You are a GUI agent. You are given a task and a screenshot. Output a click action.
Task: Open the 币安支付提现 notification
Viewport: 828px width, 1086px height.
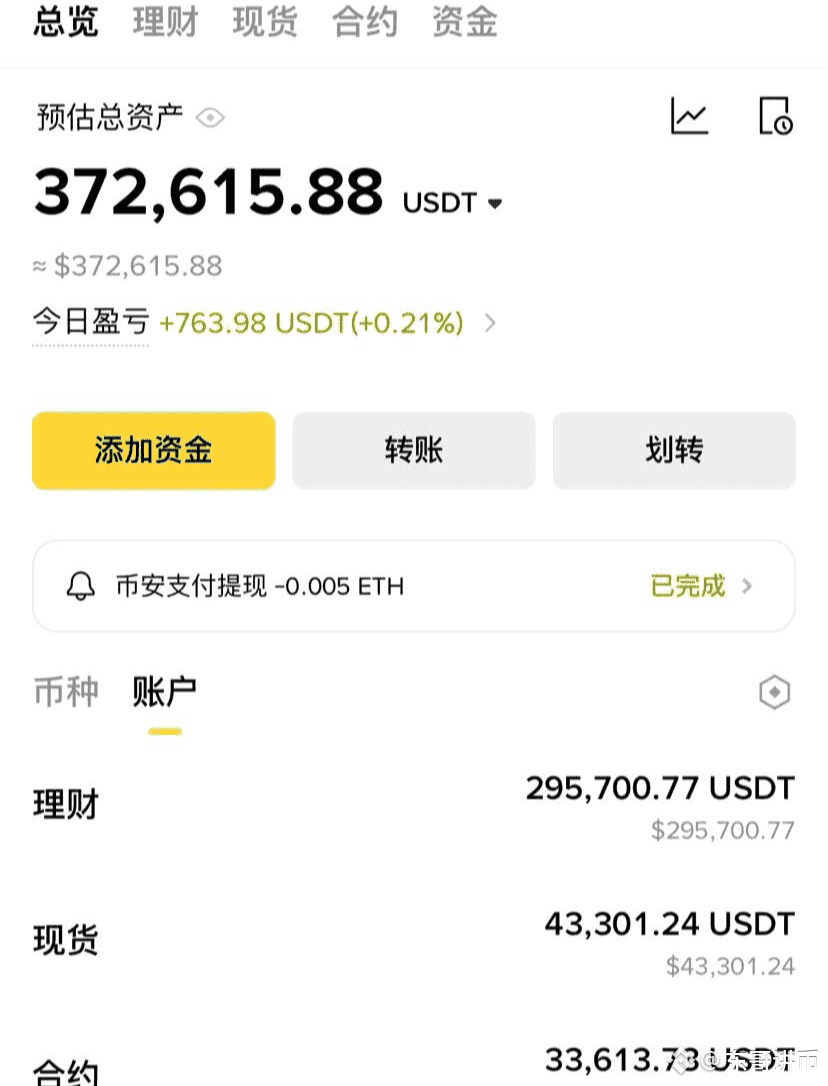pyautogui.click(x=414, y=586)
